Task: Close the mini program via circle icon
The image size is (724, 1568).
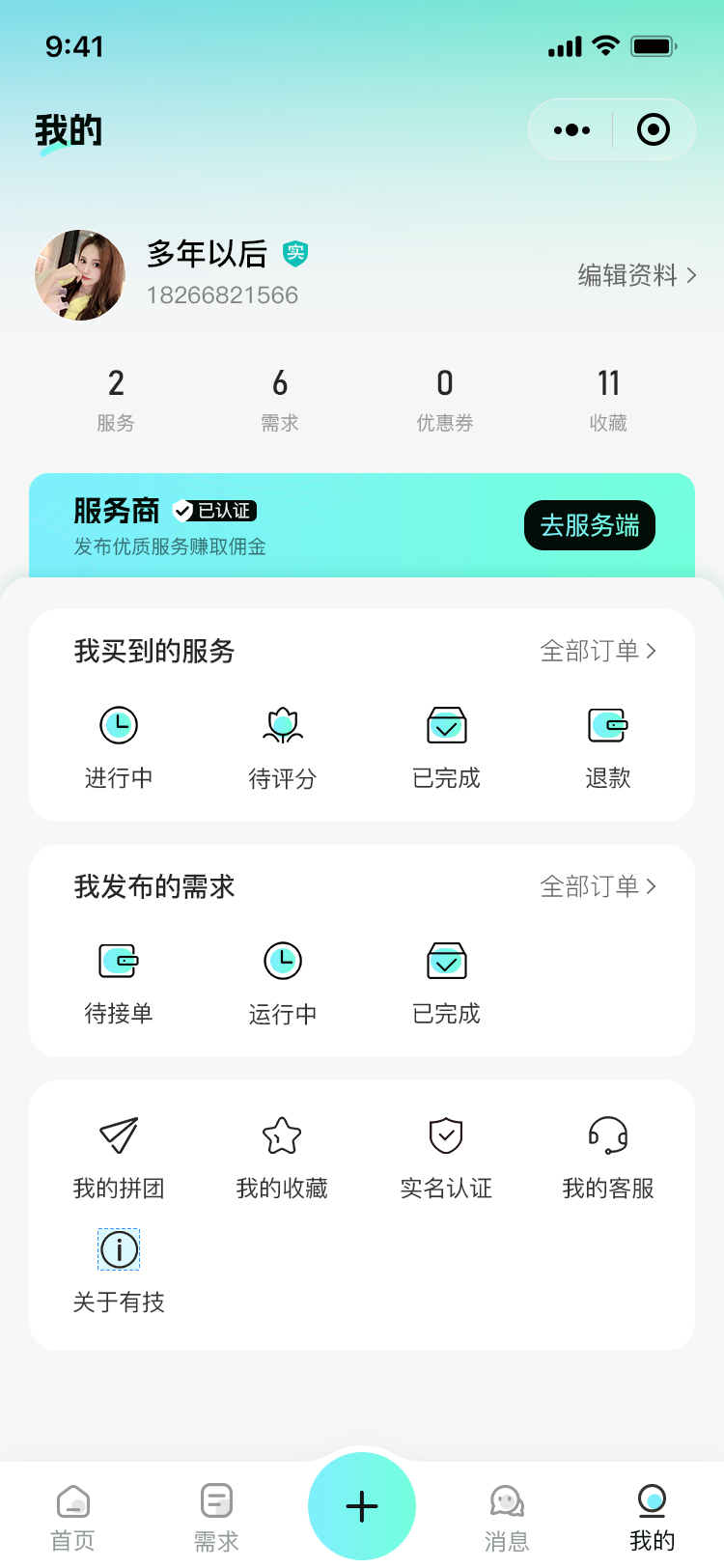Action: pos(654,129)
